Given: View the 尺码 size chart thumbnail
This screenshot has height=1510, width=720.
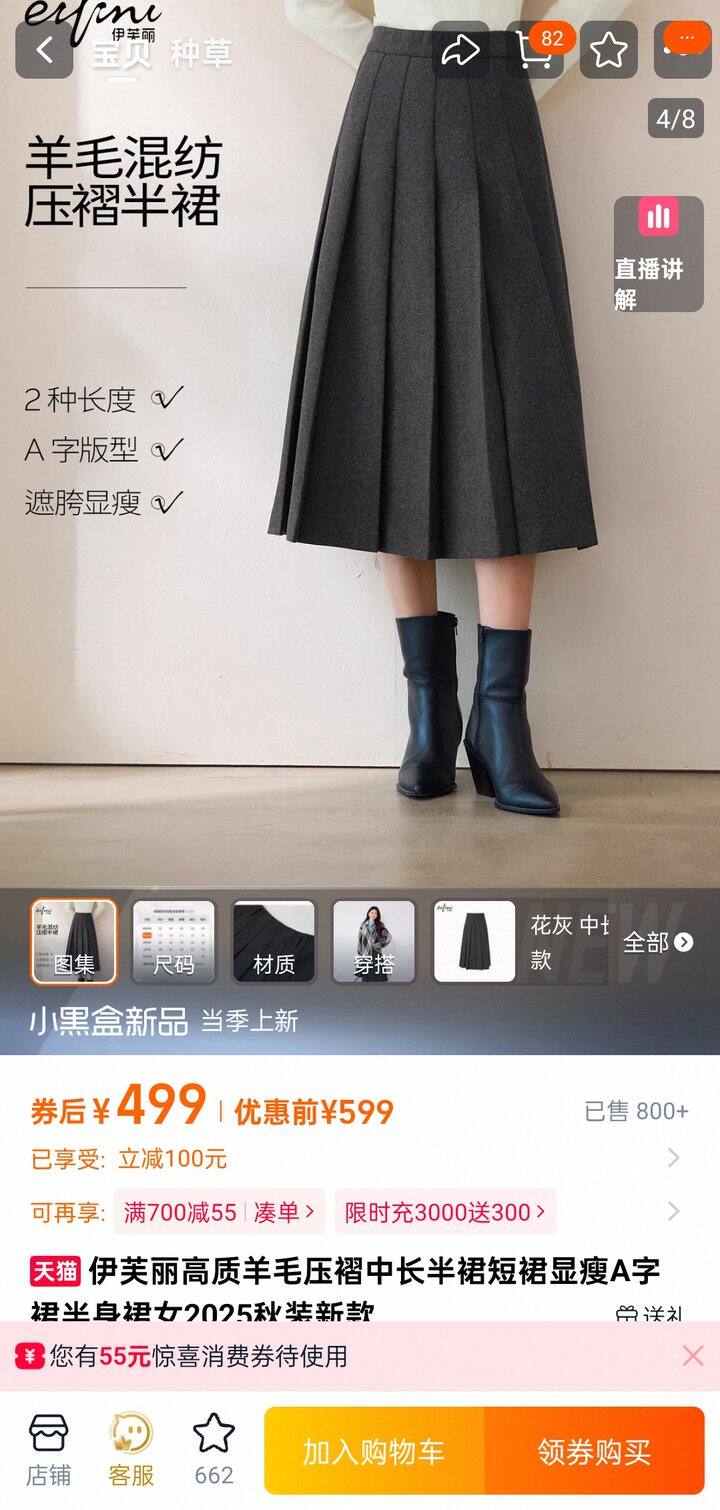Looking at the screenshot, I should coord(174,942).
